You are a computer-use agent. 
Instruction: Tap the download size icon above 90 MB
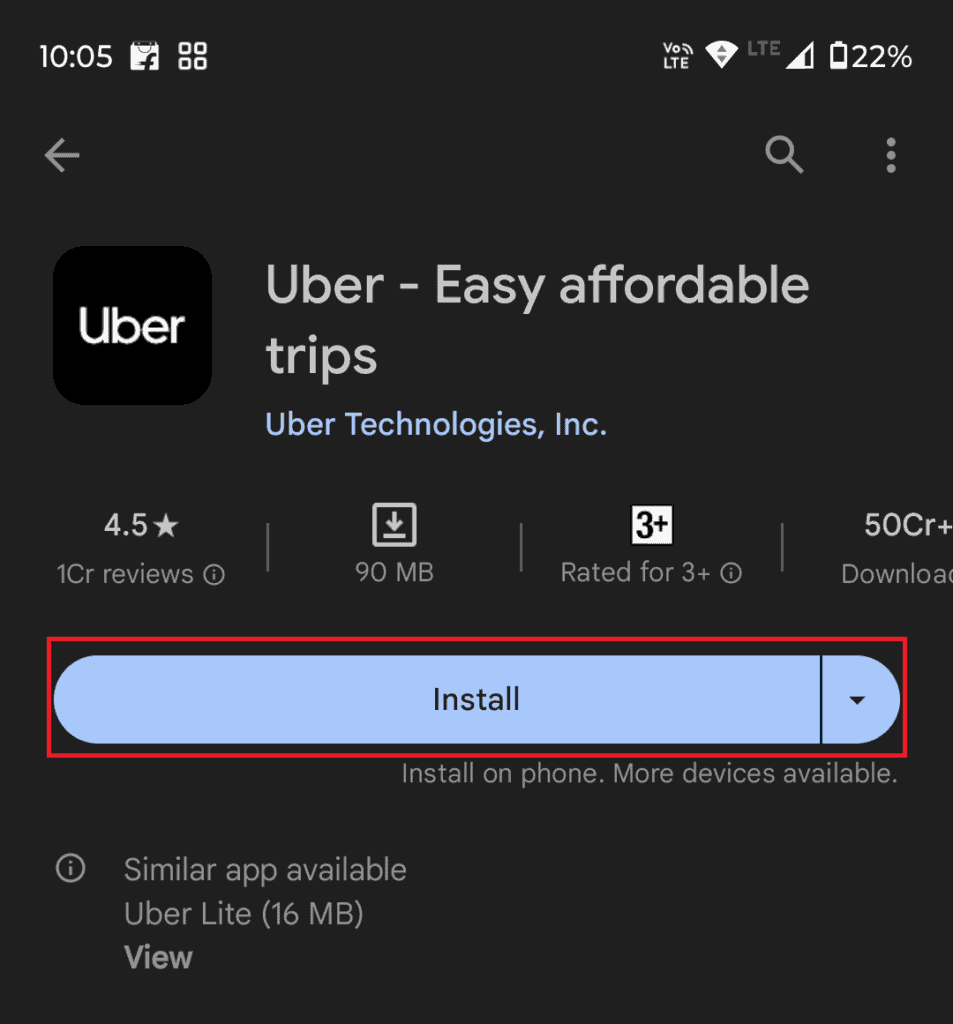[393, 524]
